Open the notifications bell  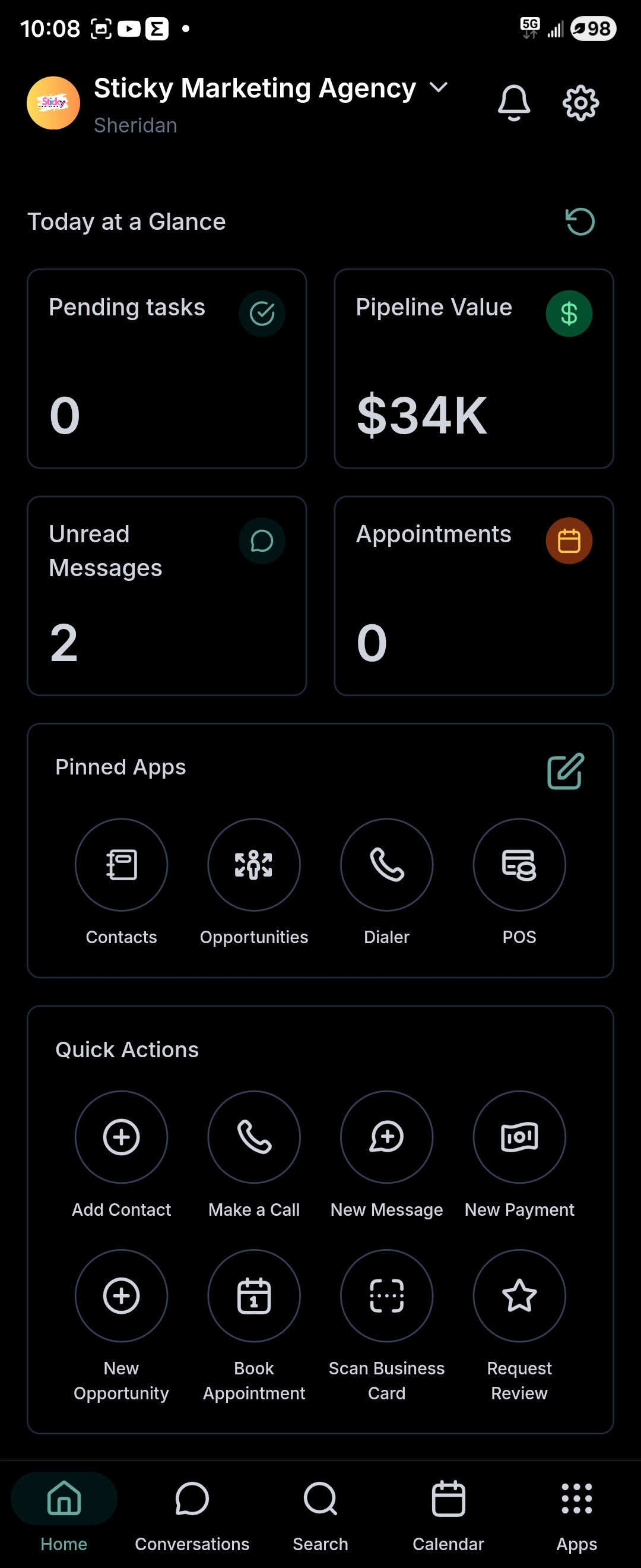[x=513, y=102]
